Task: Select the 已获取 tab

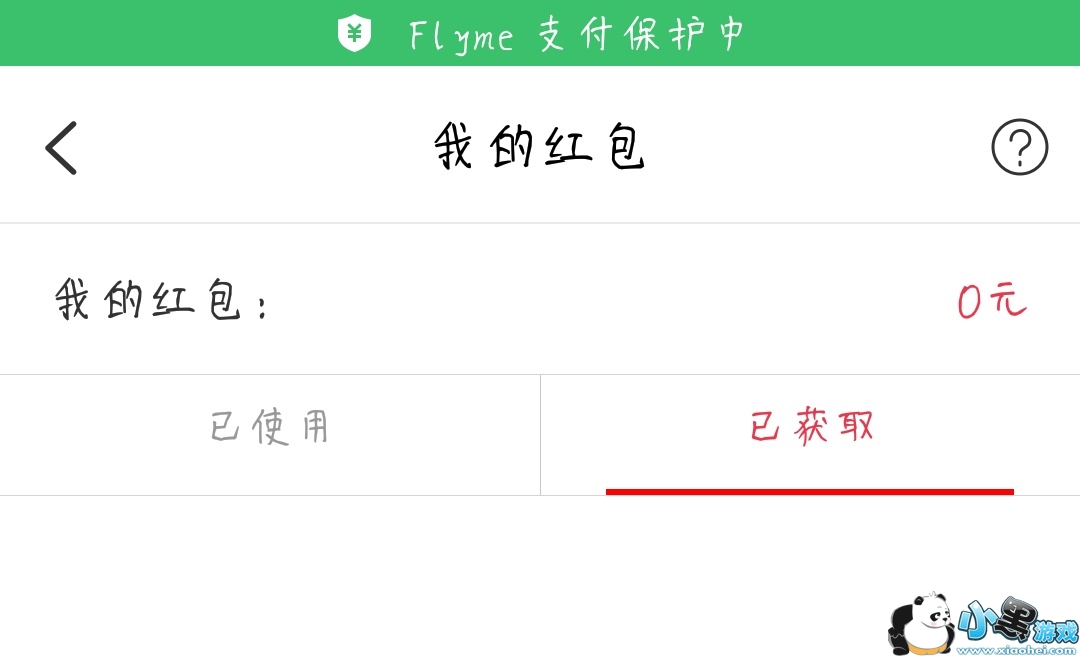Action: (811, 429)
